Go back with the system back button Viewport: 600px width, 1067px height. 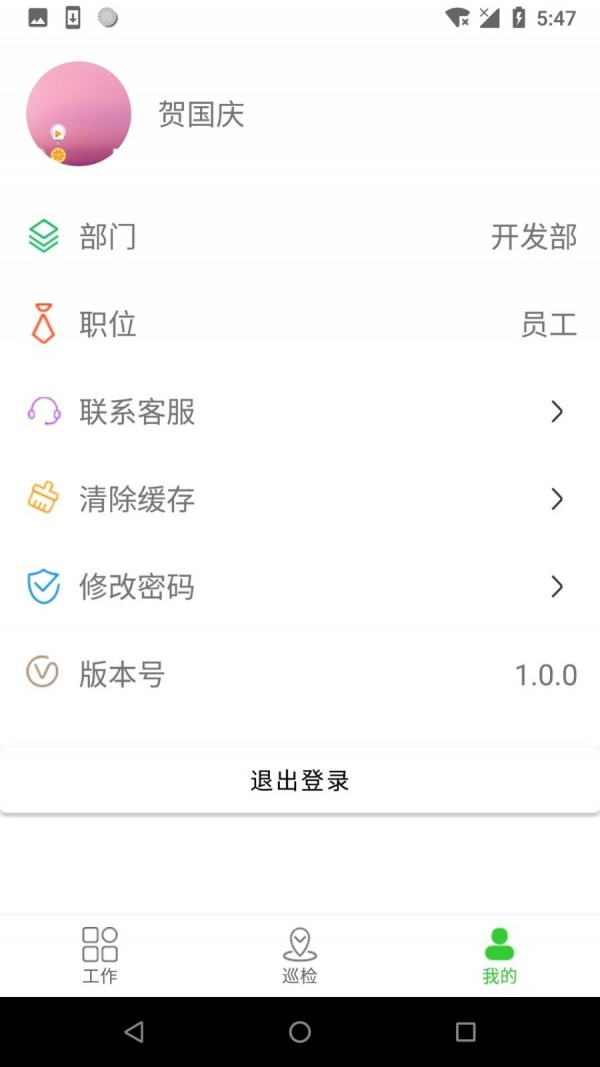click(134, 1032)
